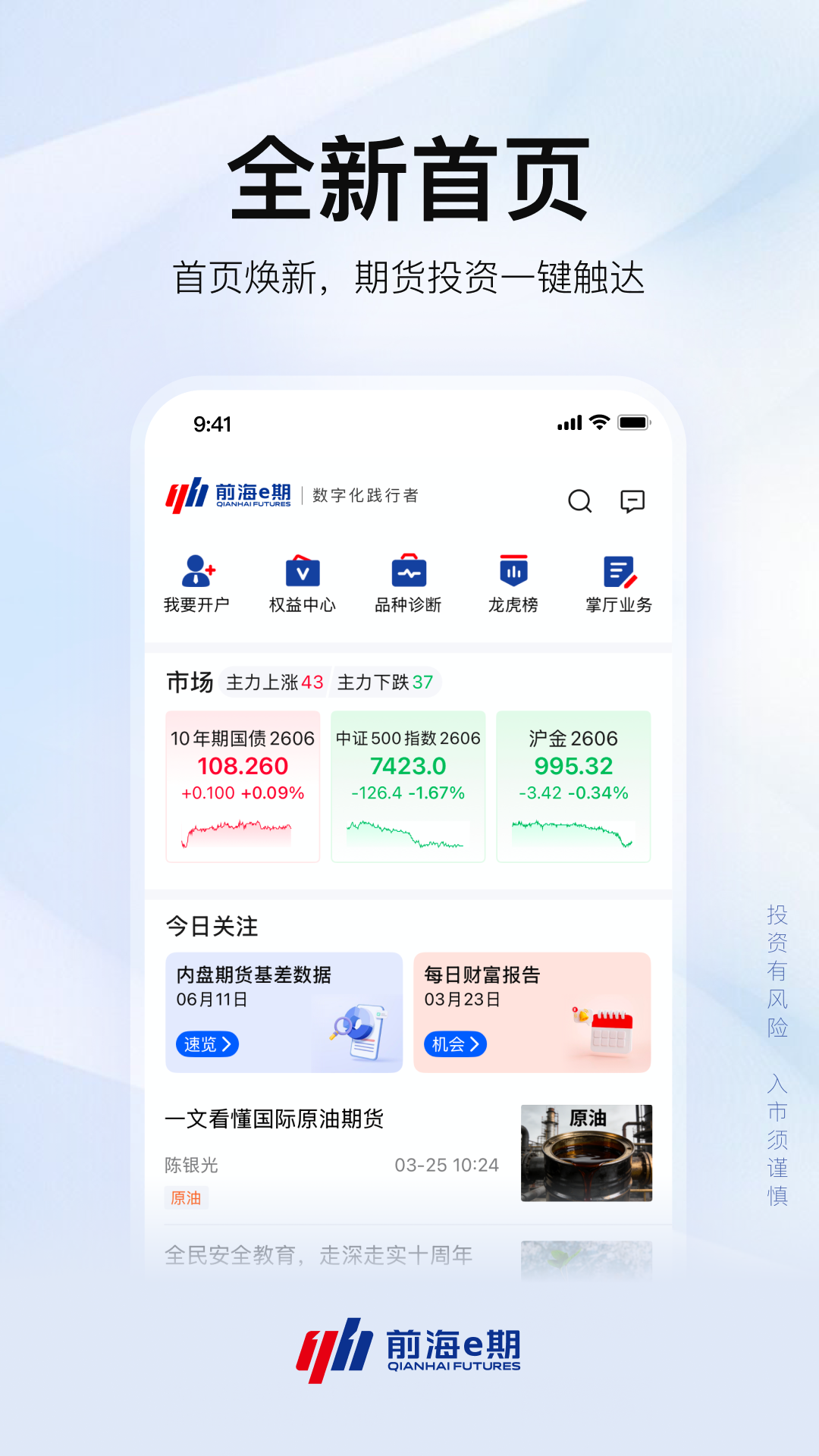Expand 机会 on 每日财富报告 card
The width and height of the screenshot is (819, 1456).
(454, 1044)
